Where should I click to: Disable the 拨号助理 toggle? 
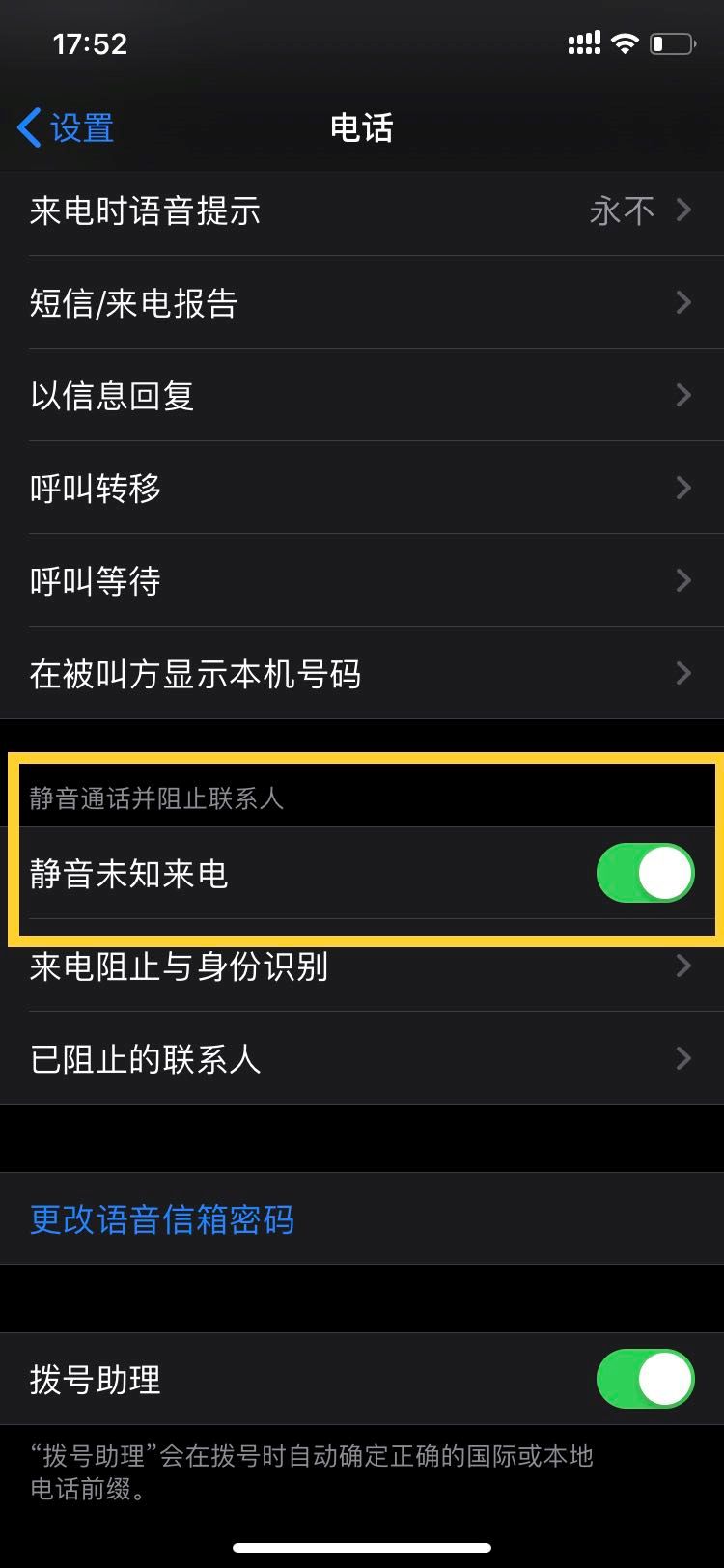[645, 1379]
